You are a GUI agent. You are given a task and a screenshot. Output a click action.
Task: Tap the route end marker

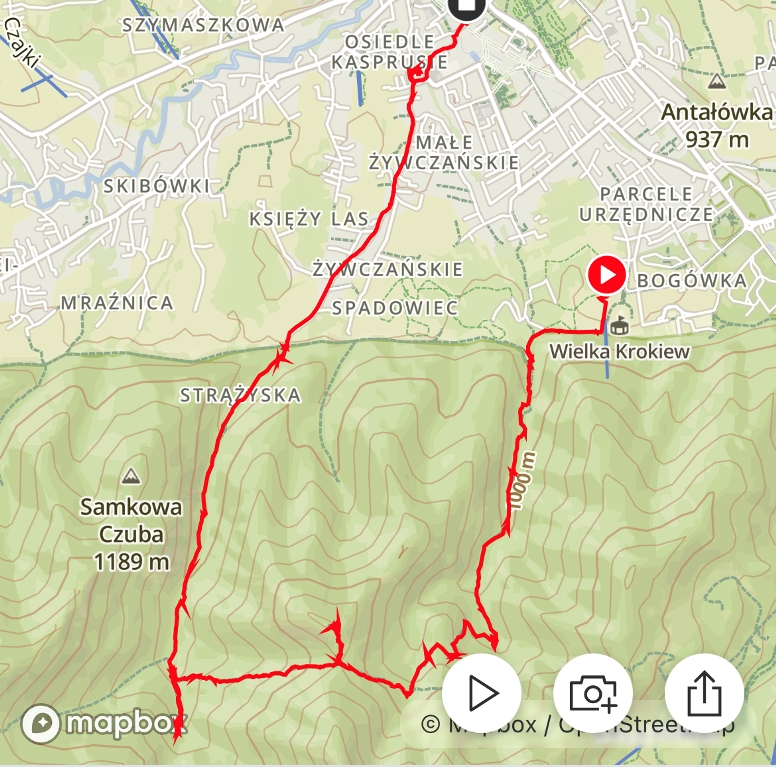[x=466, y=8]
